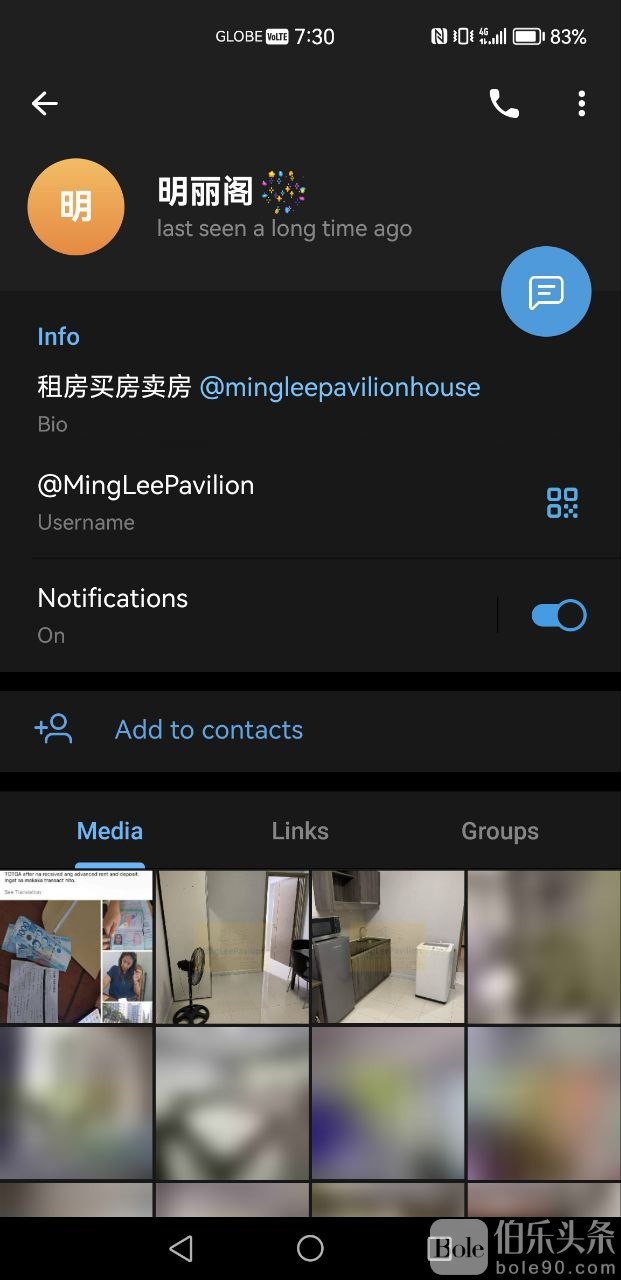621x1280 pixels.
Task: Open the three-dot overflow menu
Action: [581, 103]
